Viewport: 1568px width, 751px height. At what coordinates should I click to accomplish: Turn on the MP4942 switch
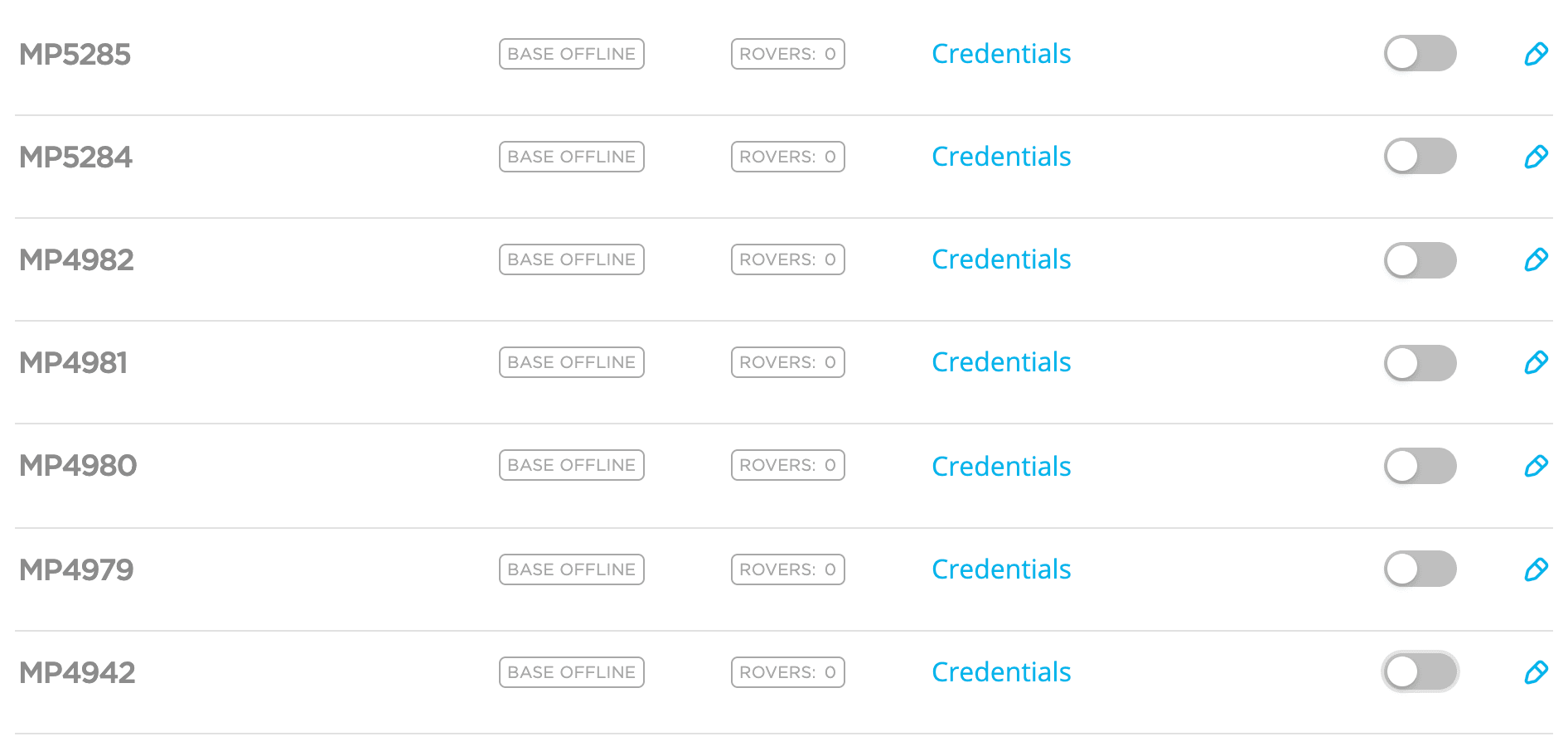click(1419, 672)
